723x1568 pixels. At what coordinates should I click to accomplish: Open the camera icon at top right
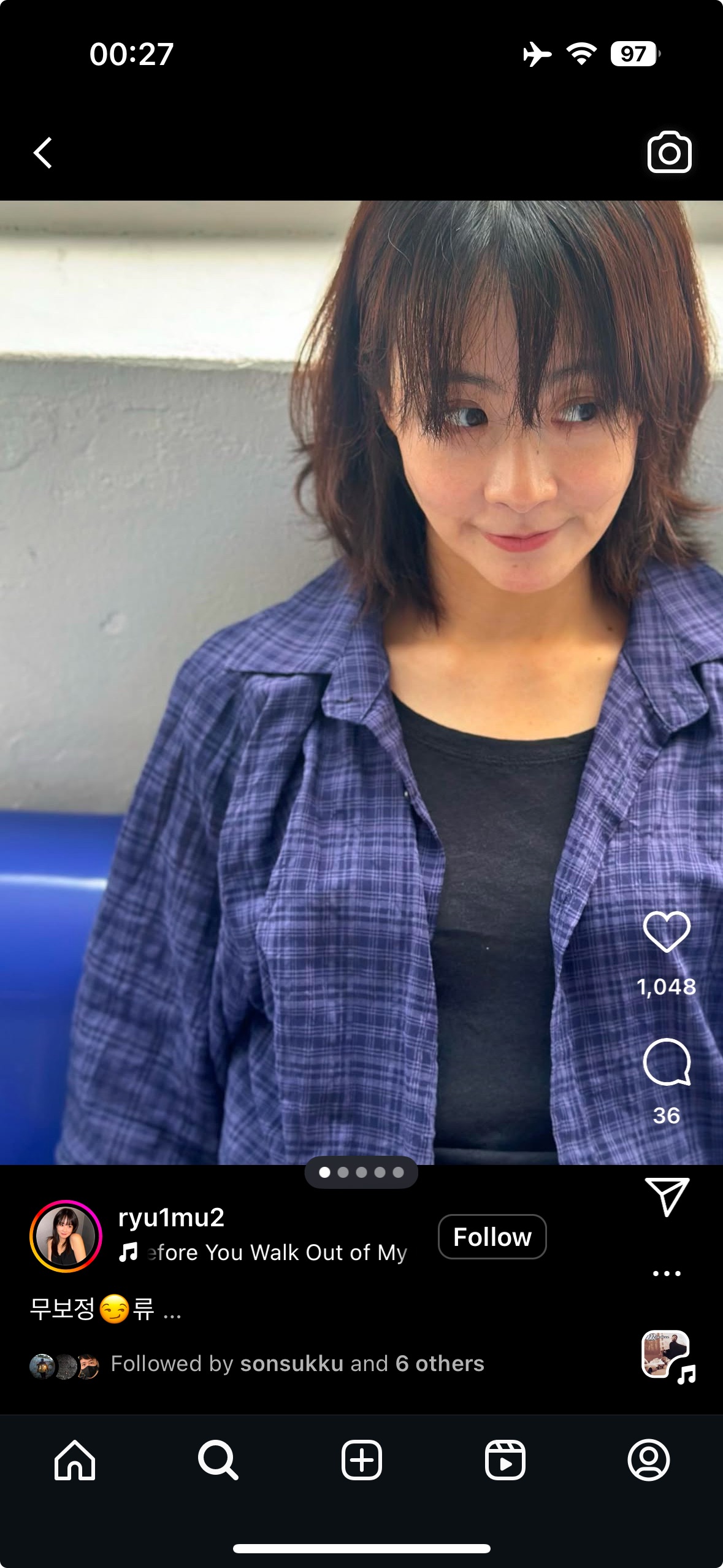(x=669, y=152)
